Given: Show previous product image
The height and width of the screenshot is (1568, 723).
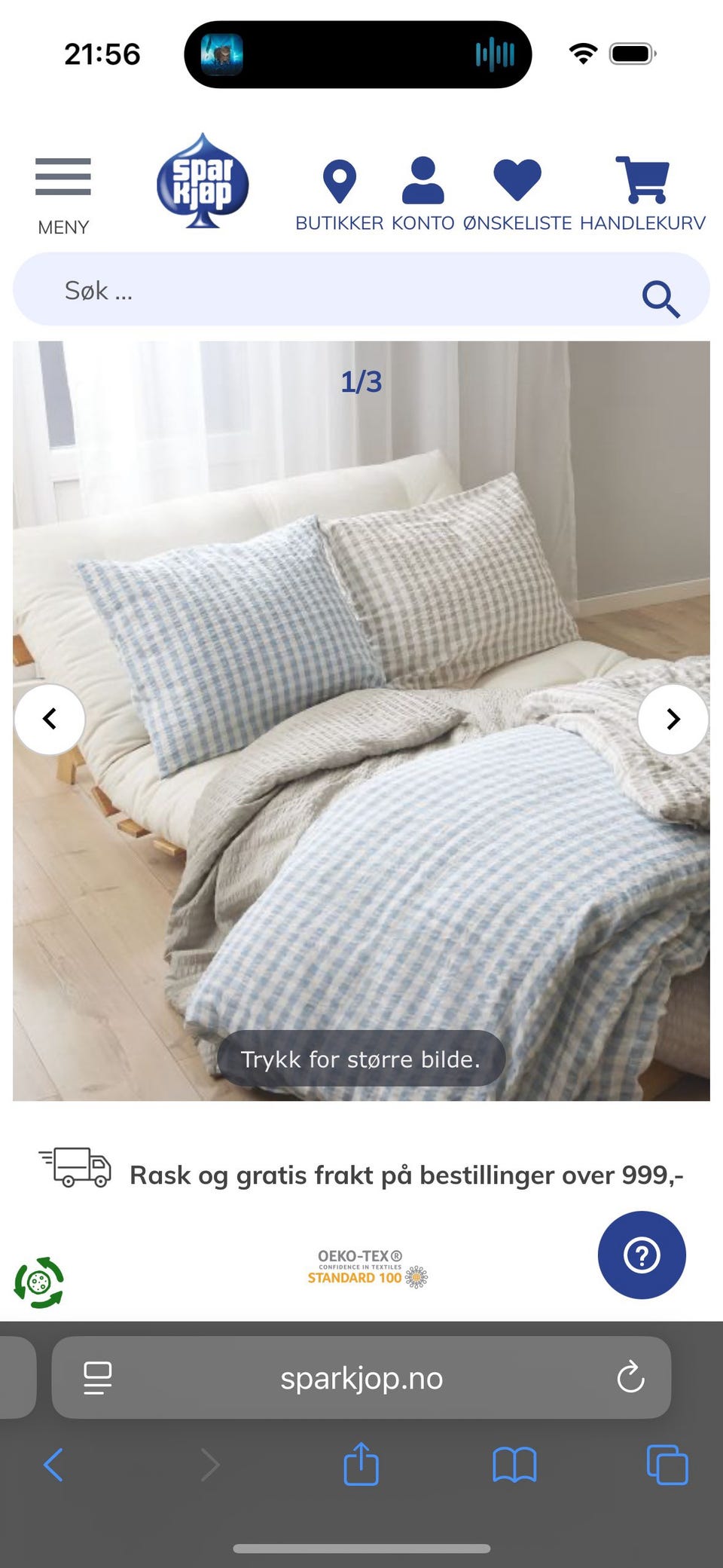Looking at the screenshot, I should click(x=50, y=719).
